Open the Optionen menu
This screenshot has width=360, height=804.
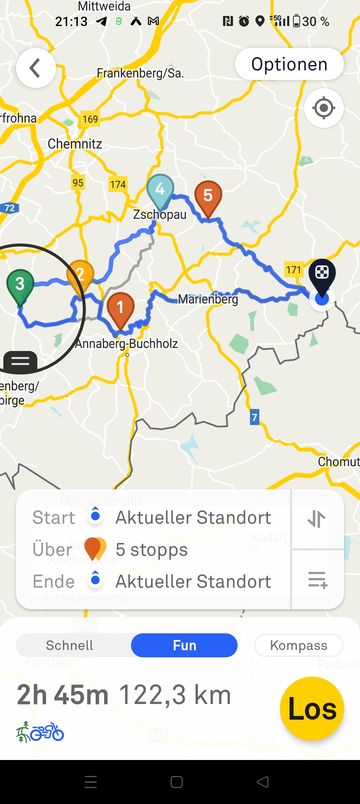tap(289, 65)
